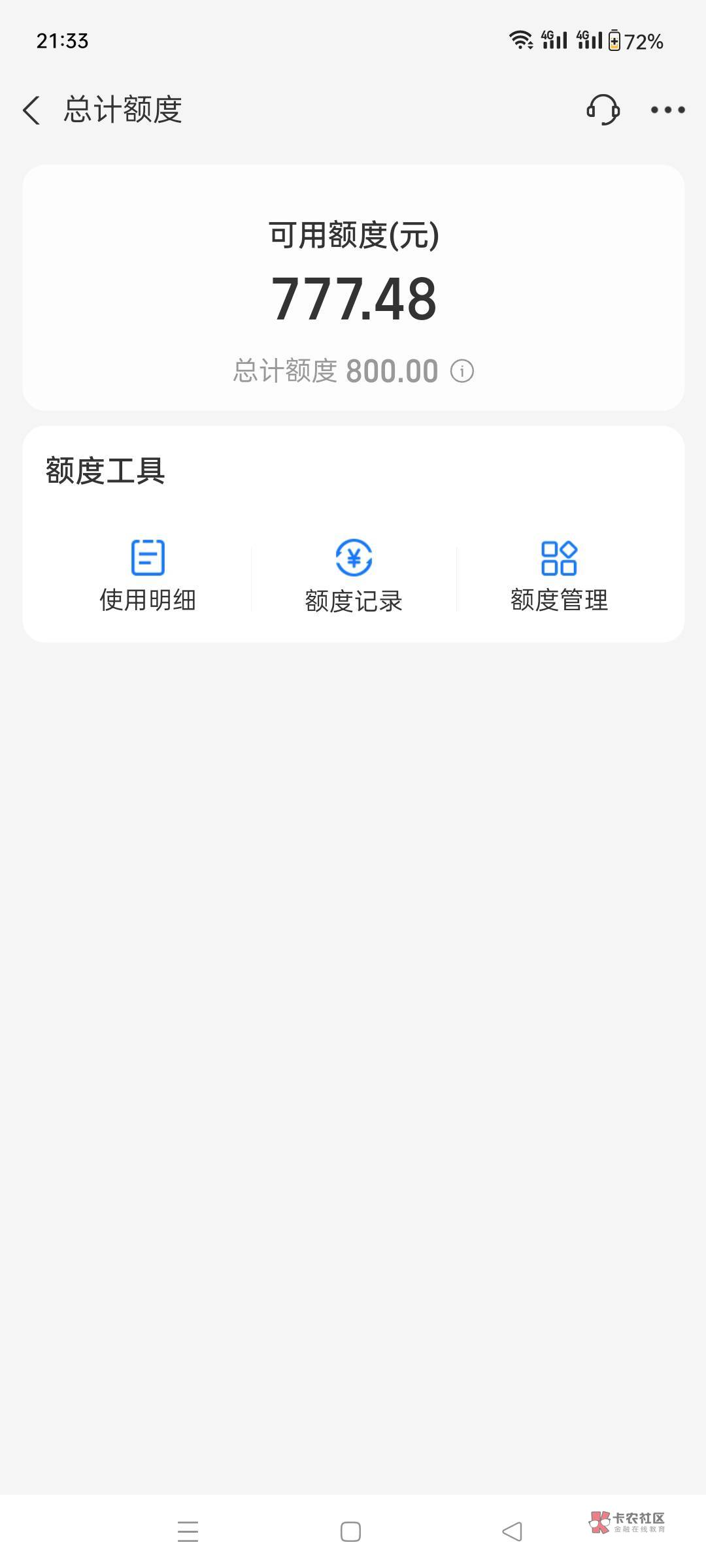Open the three-dot overflow menu

tap(667, 110)
